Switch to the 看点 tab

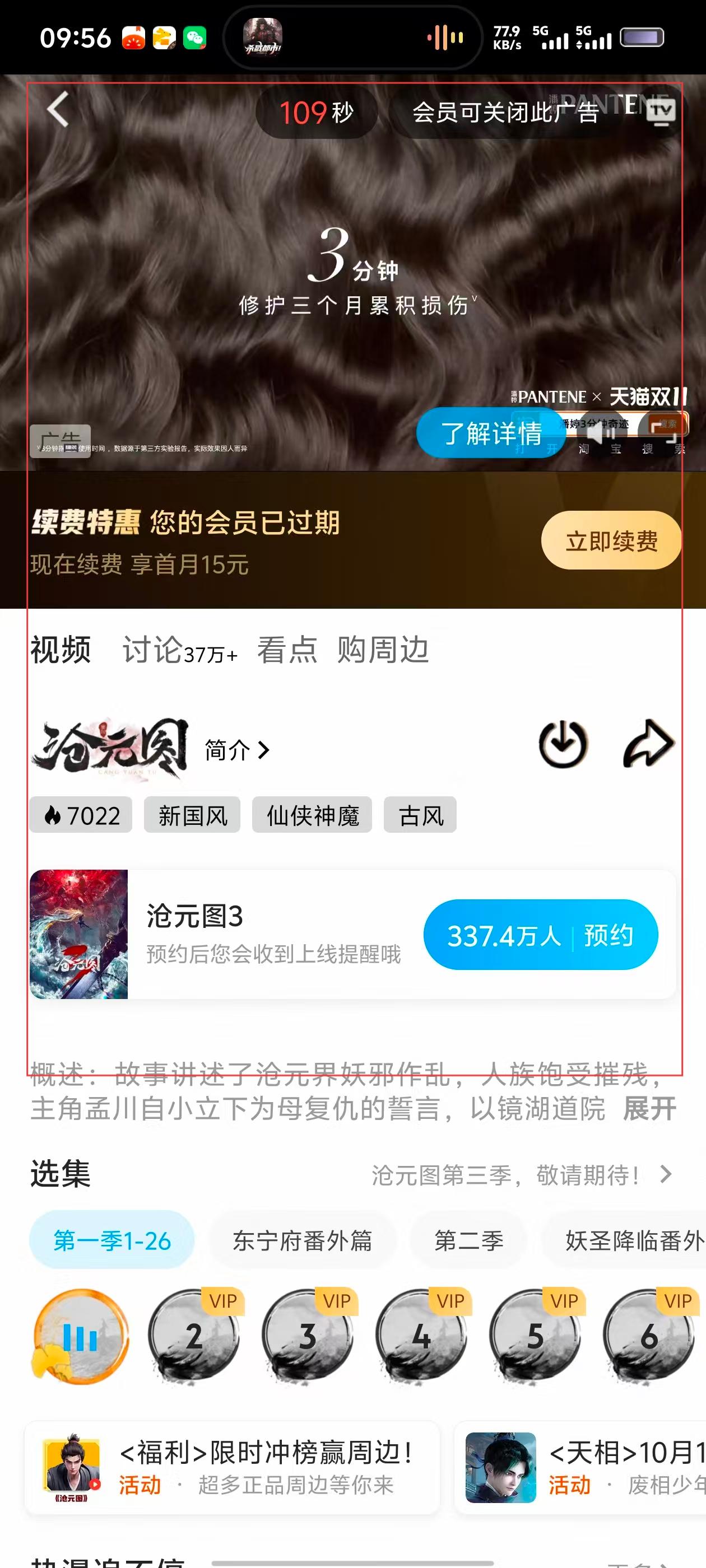[x=287, y=650]
